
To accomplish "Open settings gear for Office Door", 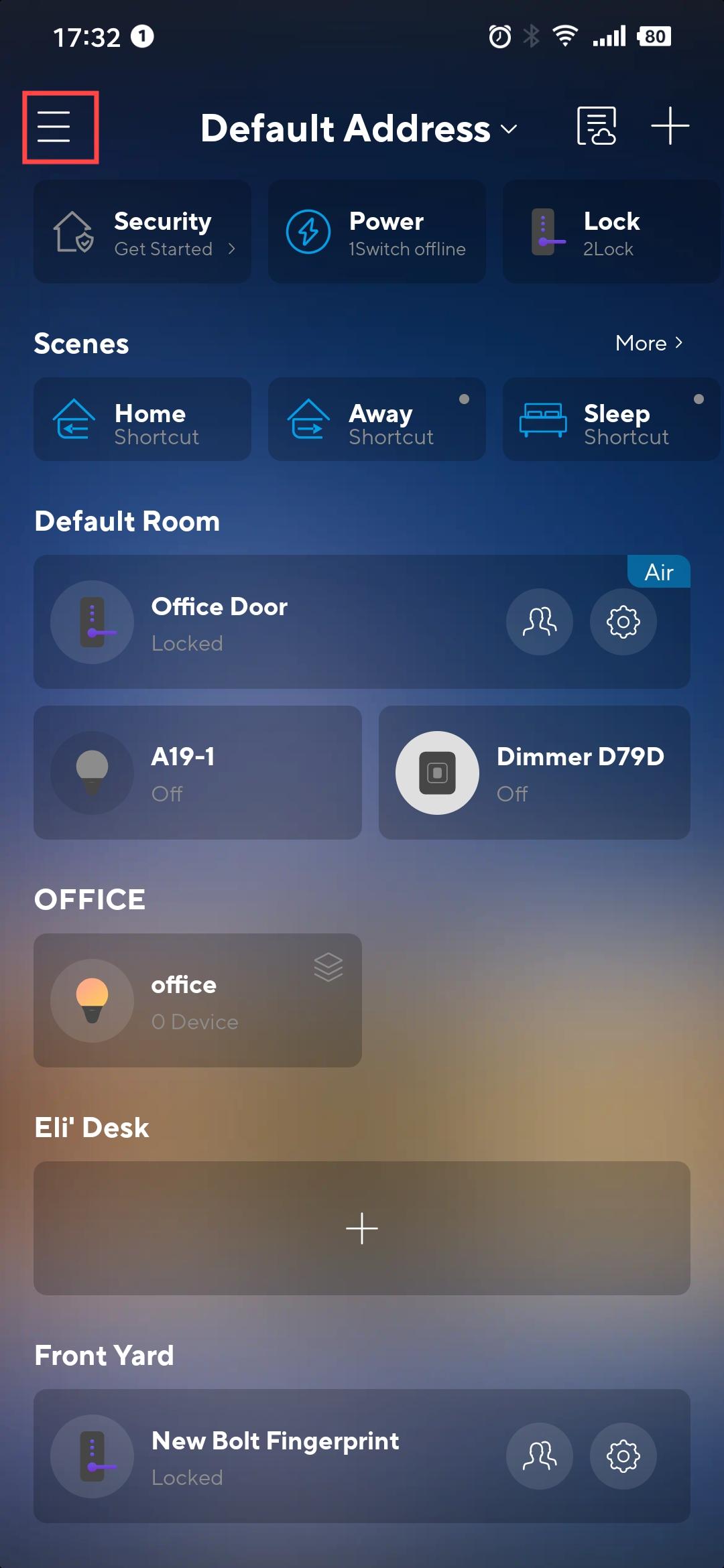I will tap(623, 622).
